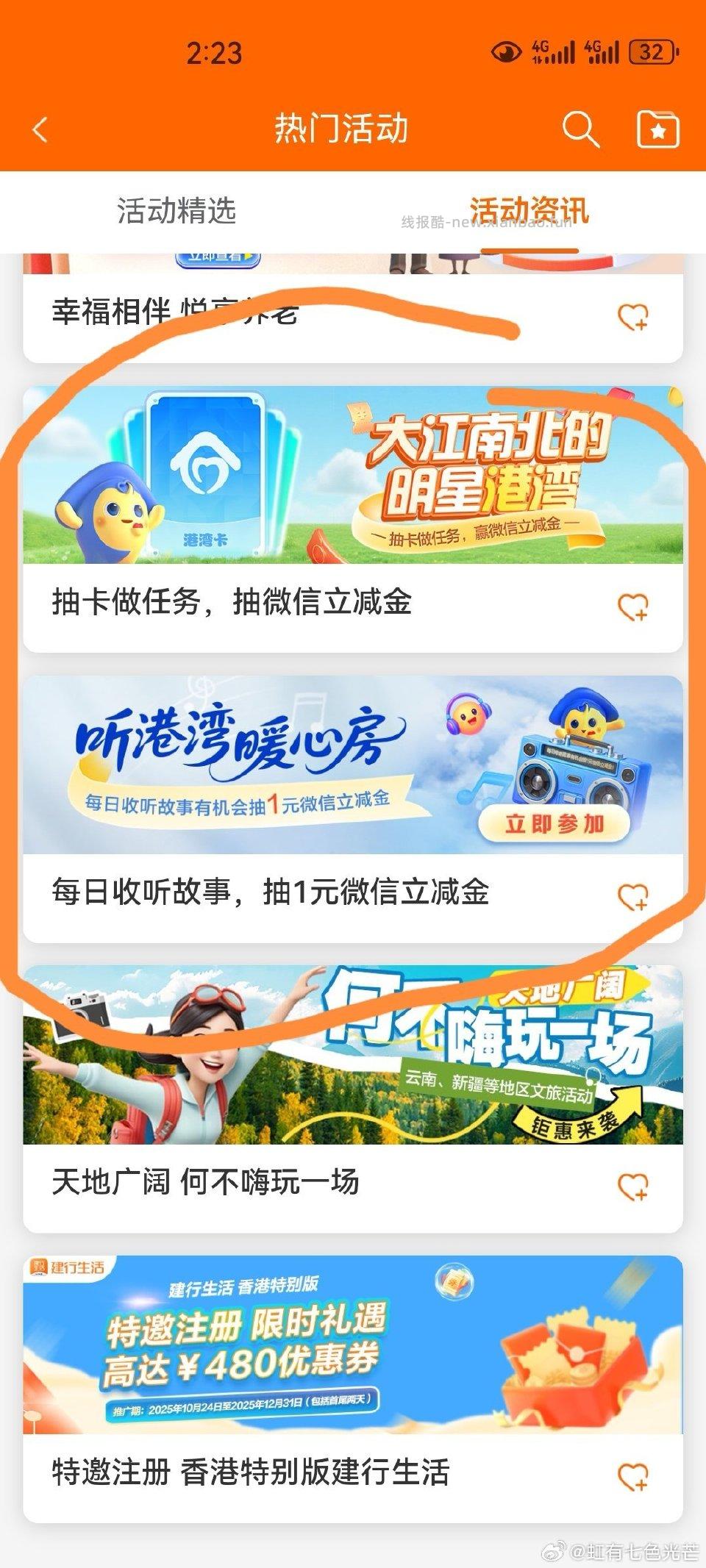Open search from the header
The image size is (706, 1568).
(580, 129)
